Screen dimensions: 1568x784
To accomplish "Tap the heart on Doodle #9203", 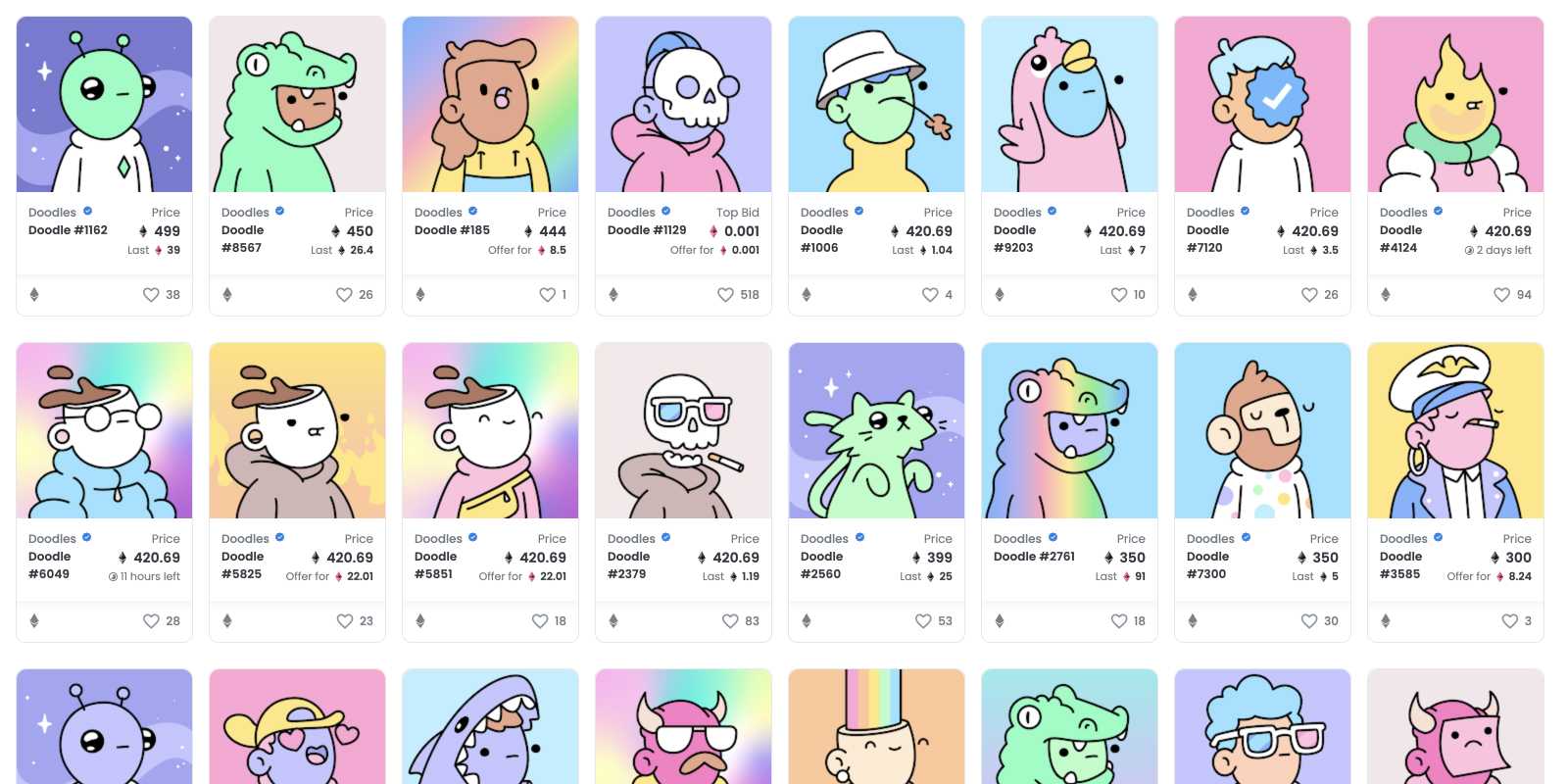I will coord(1118,295).
